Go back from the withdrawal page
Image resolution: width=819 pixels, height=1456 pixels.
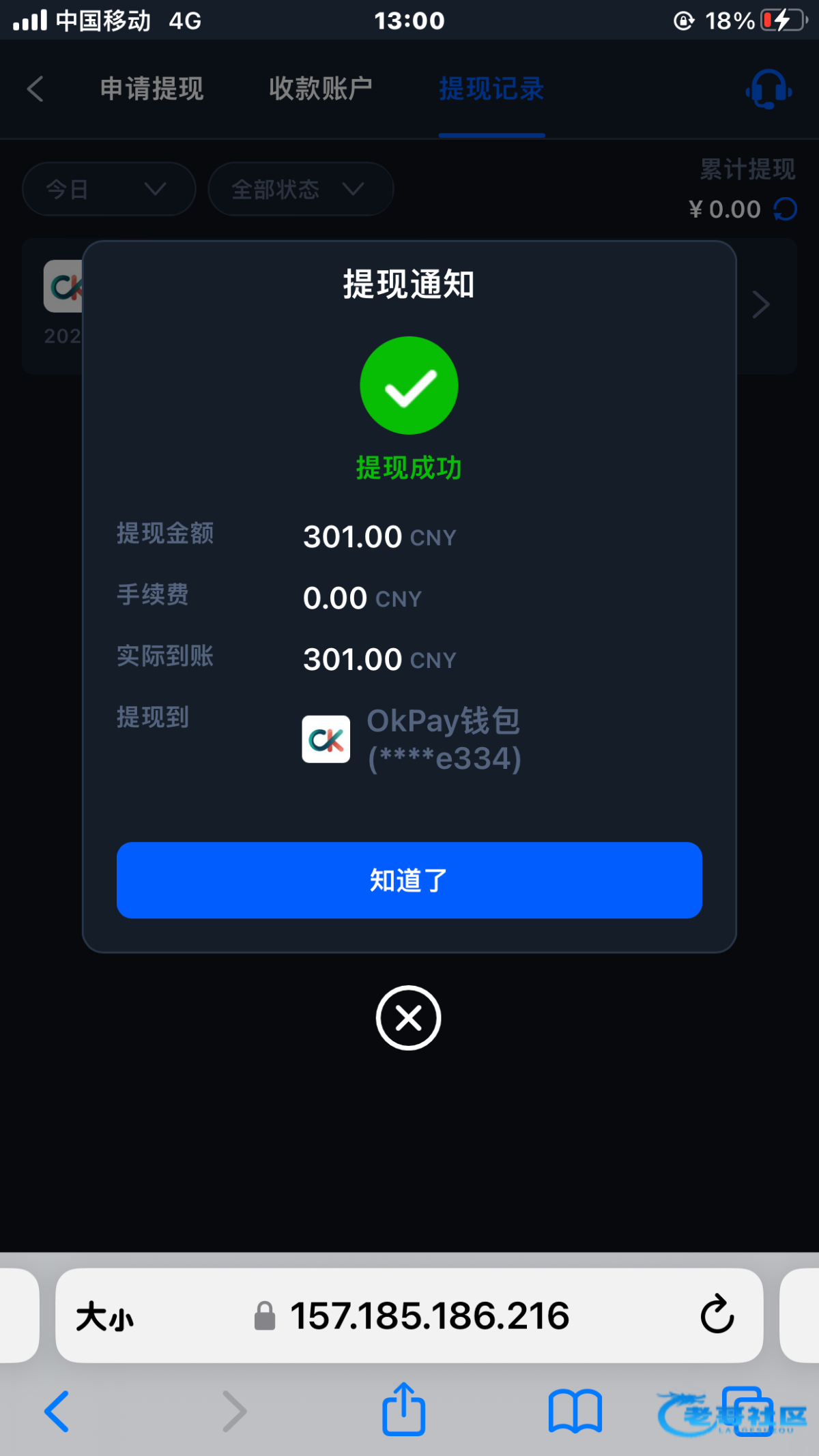pyautogui.click(x=35, y=89)
